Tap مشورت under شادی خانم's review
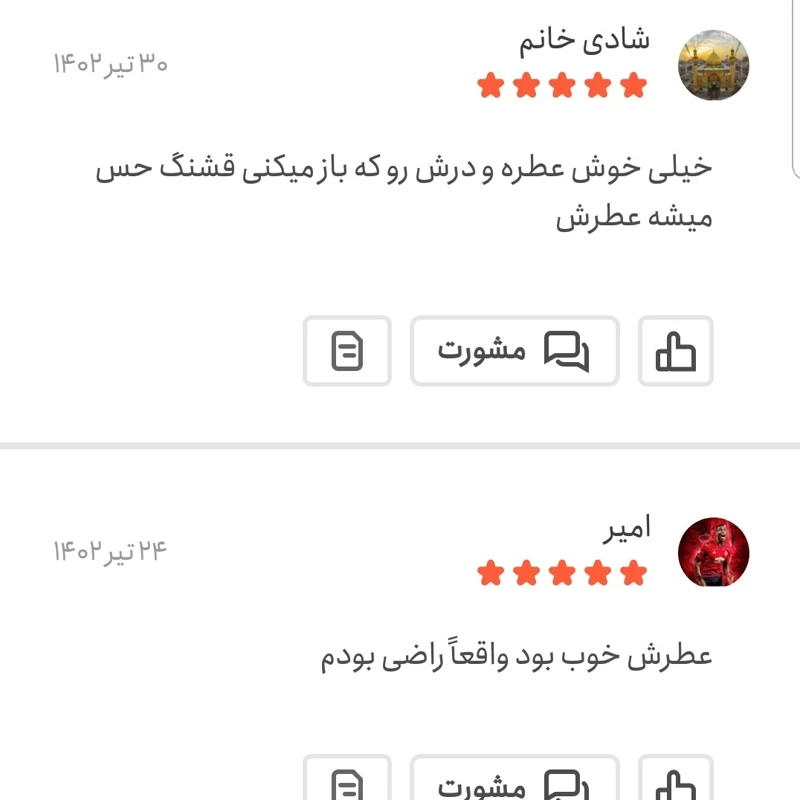This screenshot has width=800, height=800. pos(514,351)
